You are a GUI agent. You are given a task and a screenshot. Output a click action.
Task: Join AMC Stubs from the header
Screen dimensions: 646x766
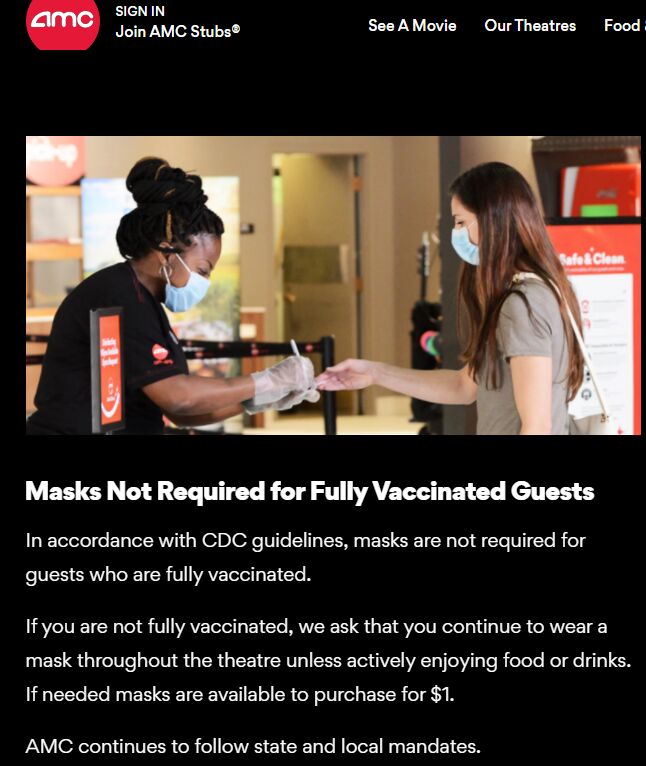177,31
